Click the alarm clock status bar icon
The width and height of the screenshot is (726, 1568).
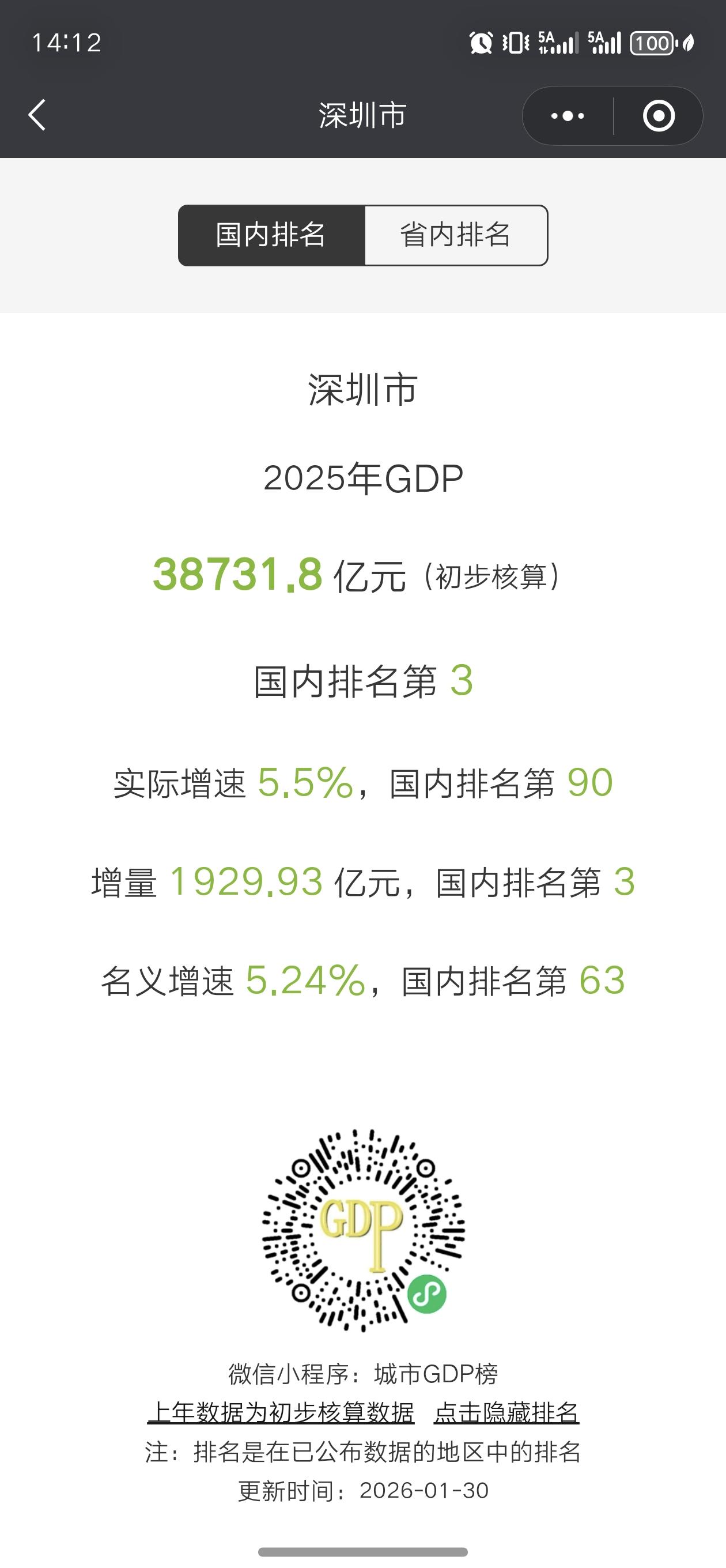pyautogui.click(x=481, y=43)
